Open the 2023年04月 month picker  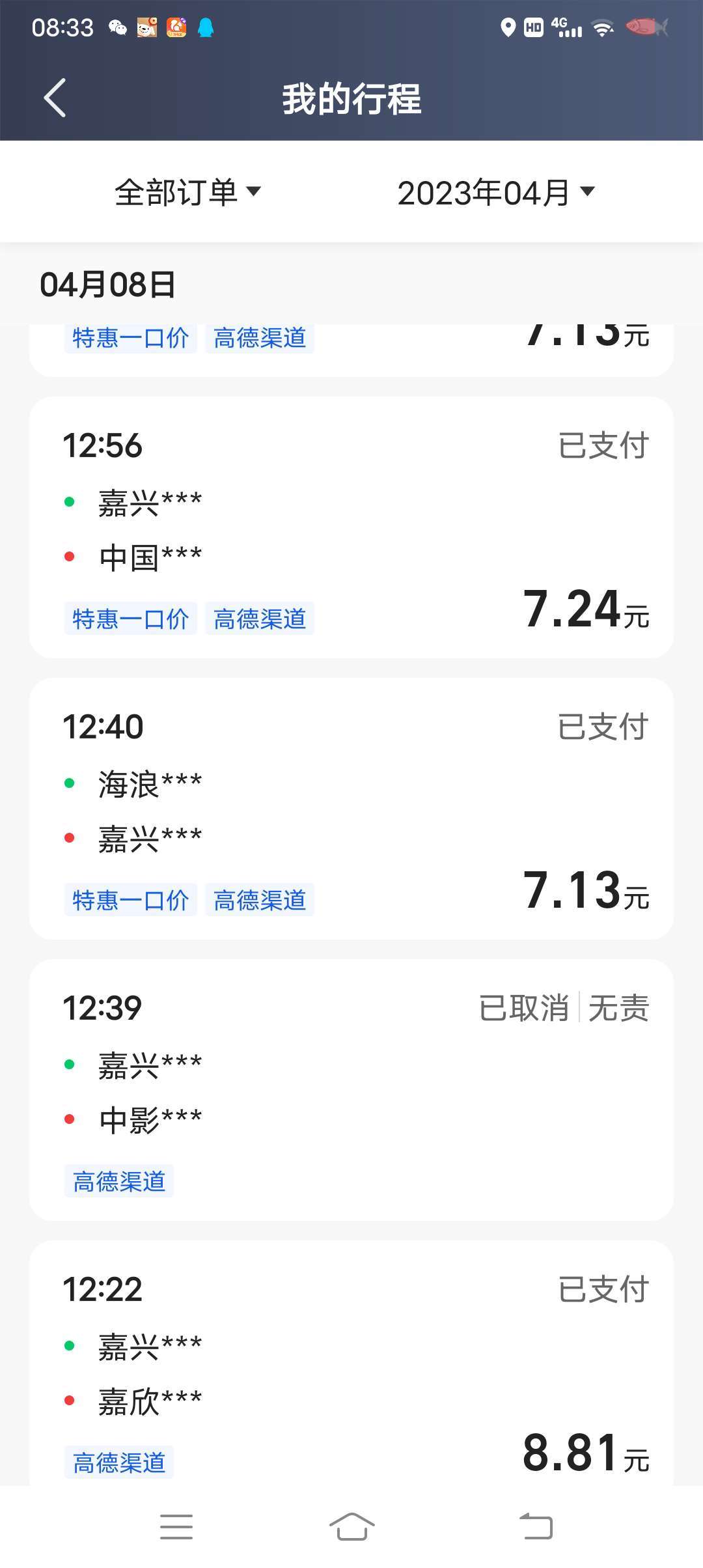click(x=496, y=193)
